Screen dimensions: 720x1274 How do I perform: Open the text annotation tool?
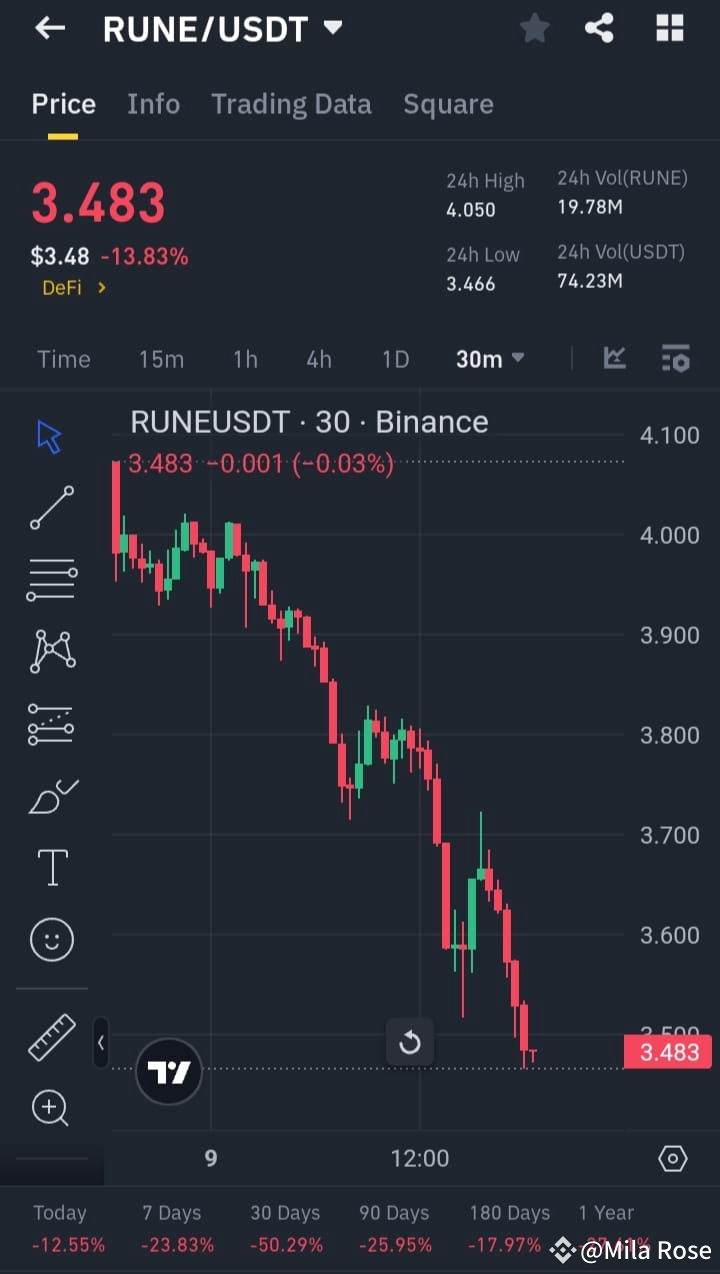tap(51, 867)
